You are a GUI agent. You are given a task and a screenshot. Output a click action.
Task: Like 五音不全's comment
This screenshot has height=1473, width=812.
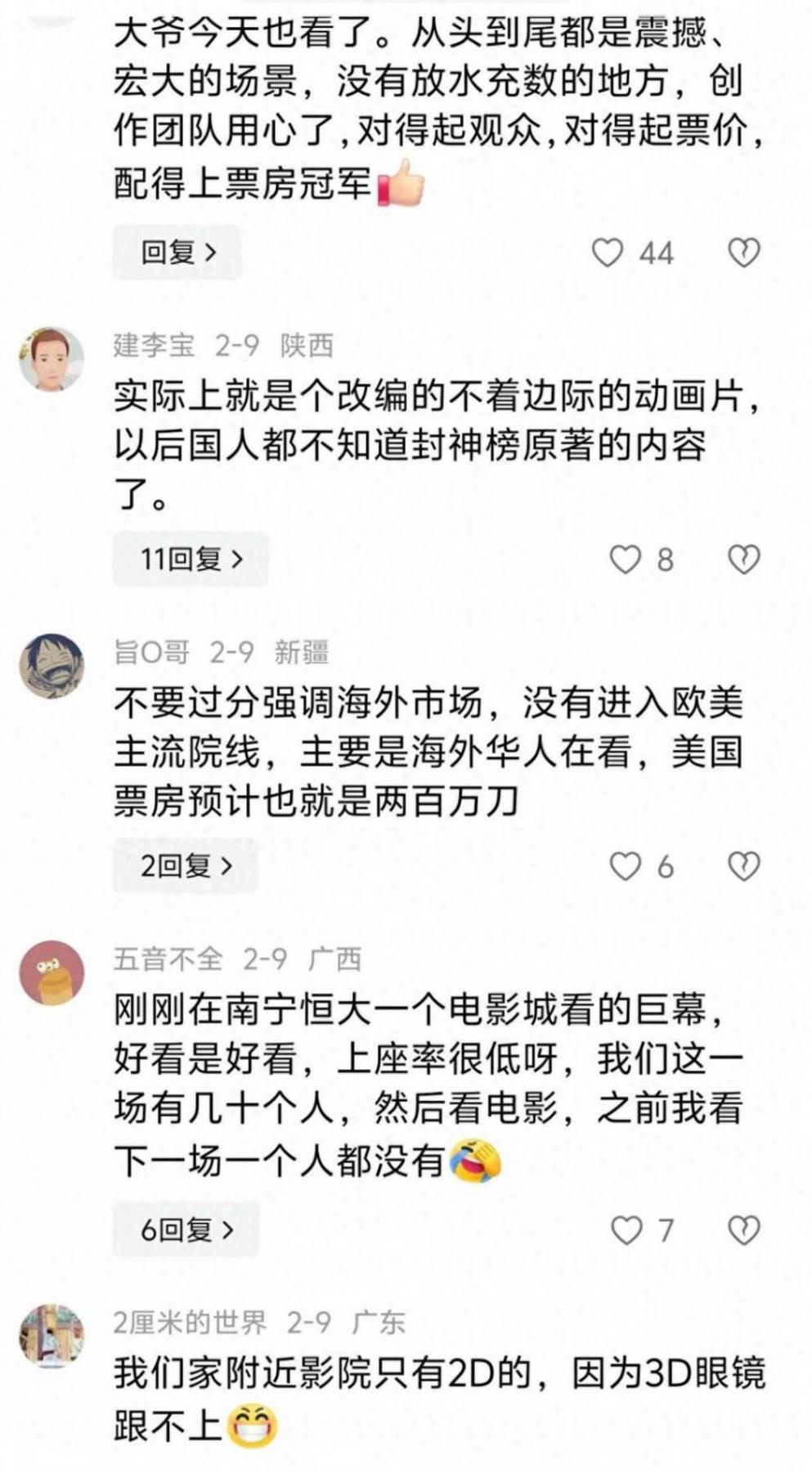point(627,1229)
